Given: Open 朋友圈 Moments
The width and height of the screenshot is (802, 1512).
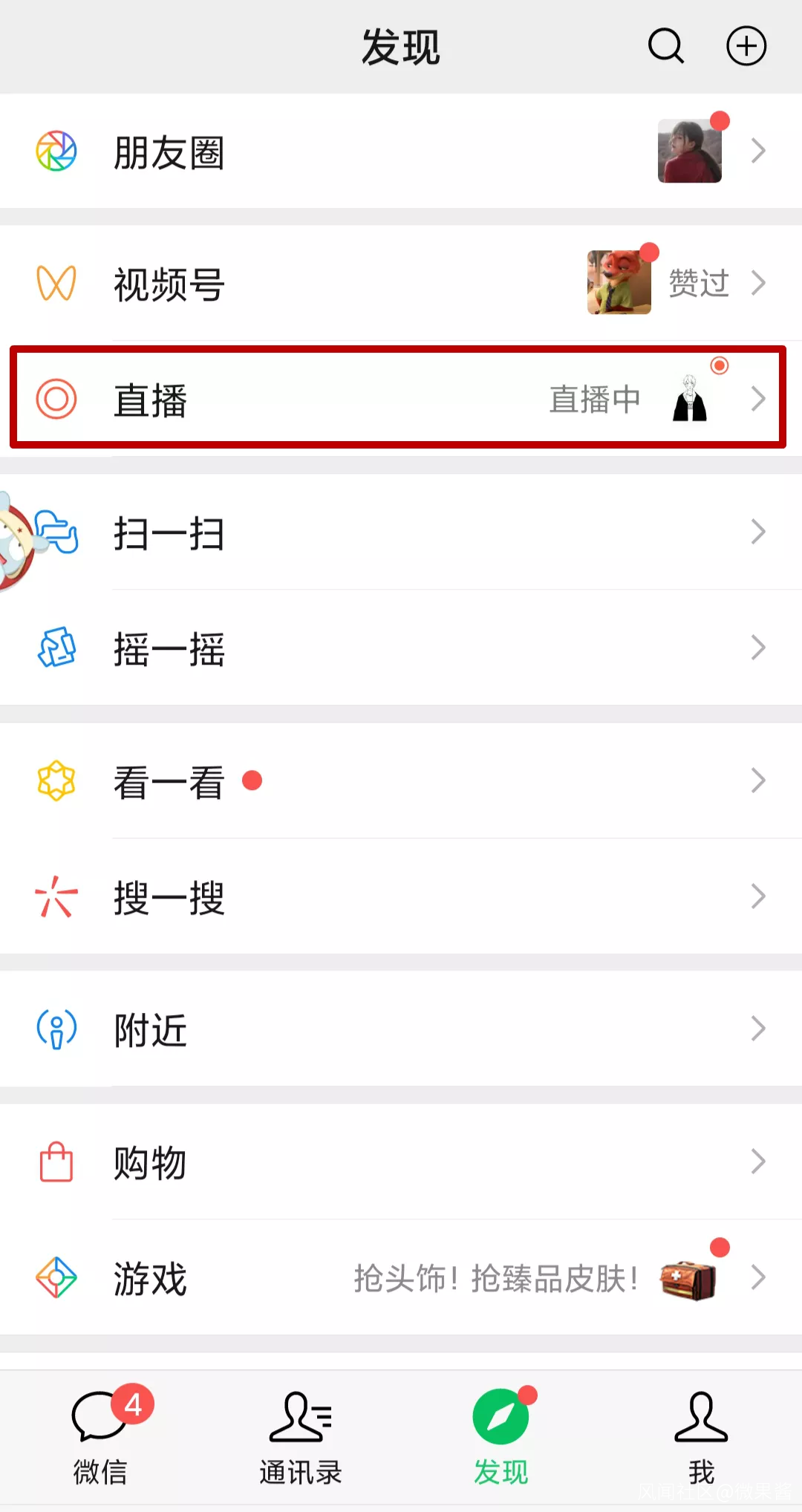Looking at the screenshot, I should pyautogui.click(x=401, y=151).
